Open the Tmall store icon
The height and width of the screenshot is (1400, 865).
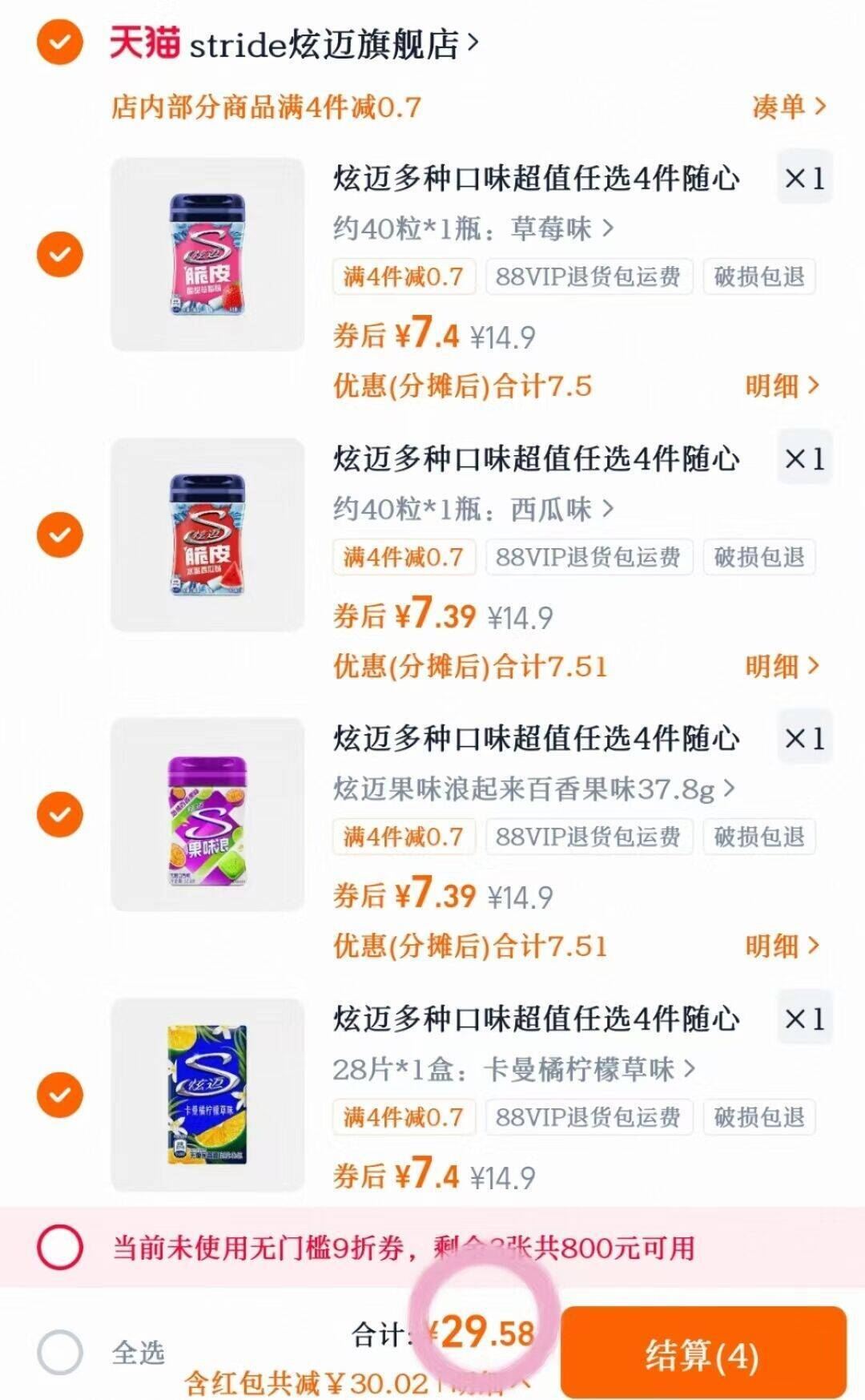tap(141, 44)
